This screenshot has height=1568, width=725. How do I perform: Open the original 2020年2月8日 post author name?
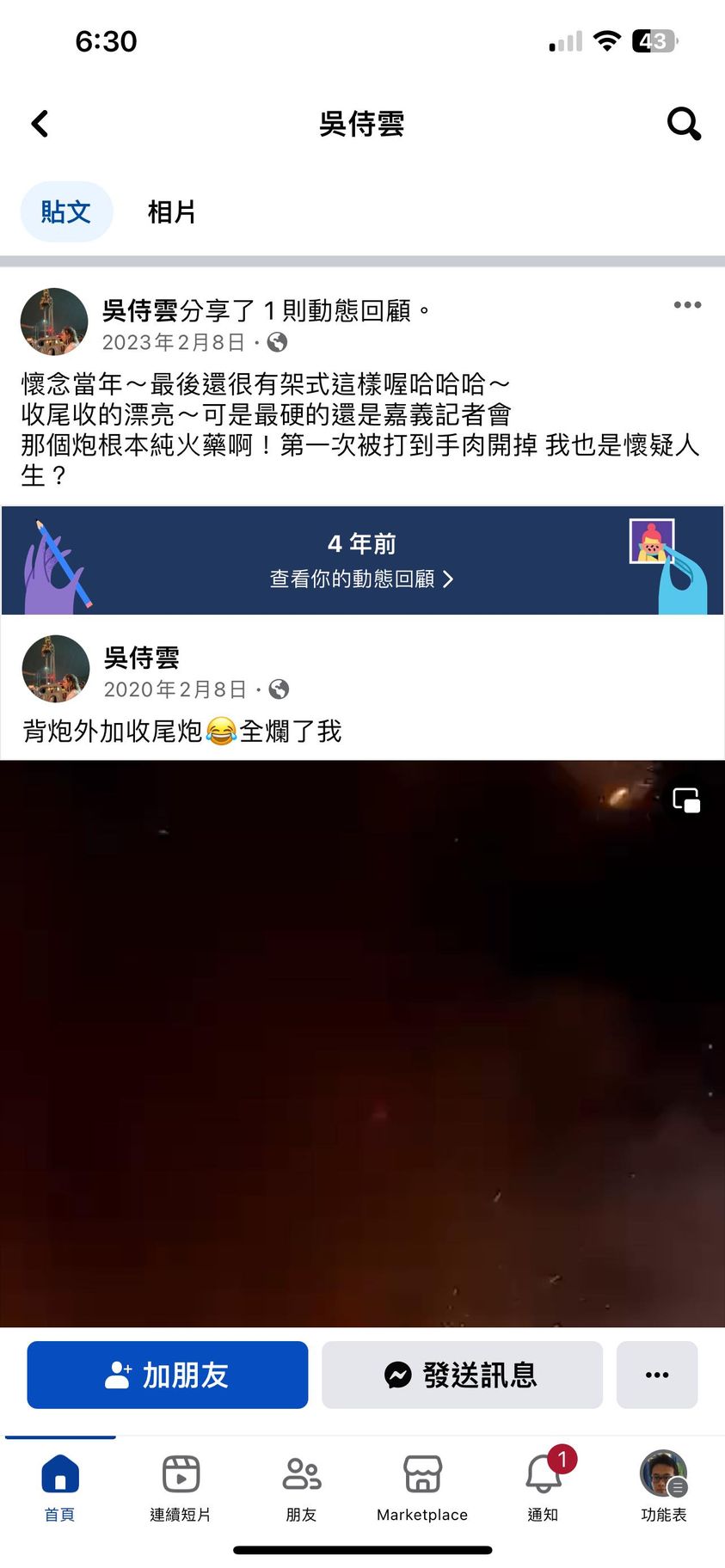click(x=142, y=658)
